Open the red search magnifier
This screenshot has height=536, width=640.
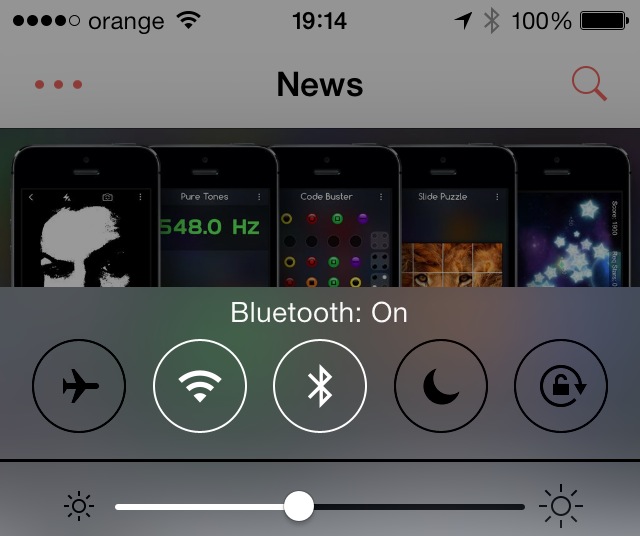pos(589,85)
